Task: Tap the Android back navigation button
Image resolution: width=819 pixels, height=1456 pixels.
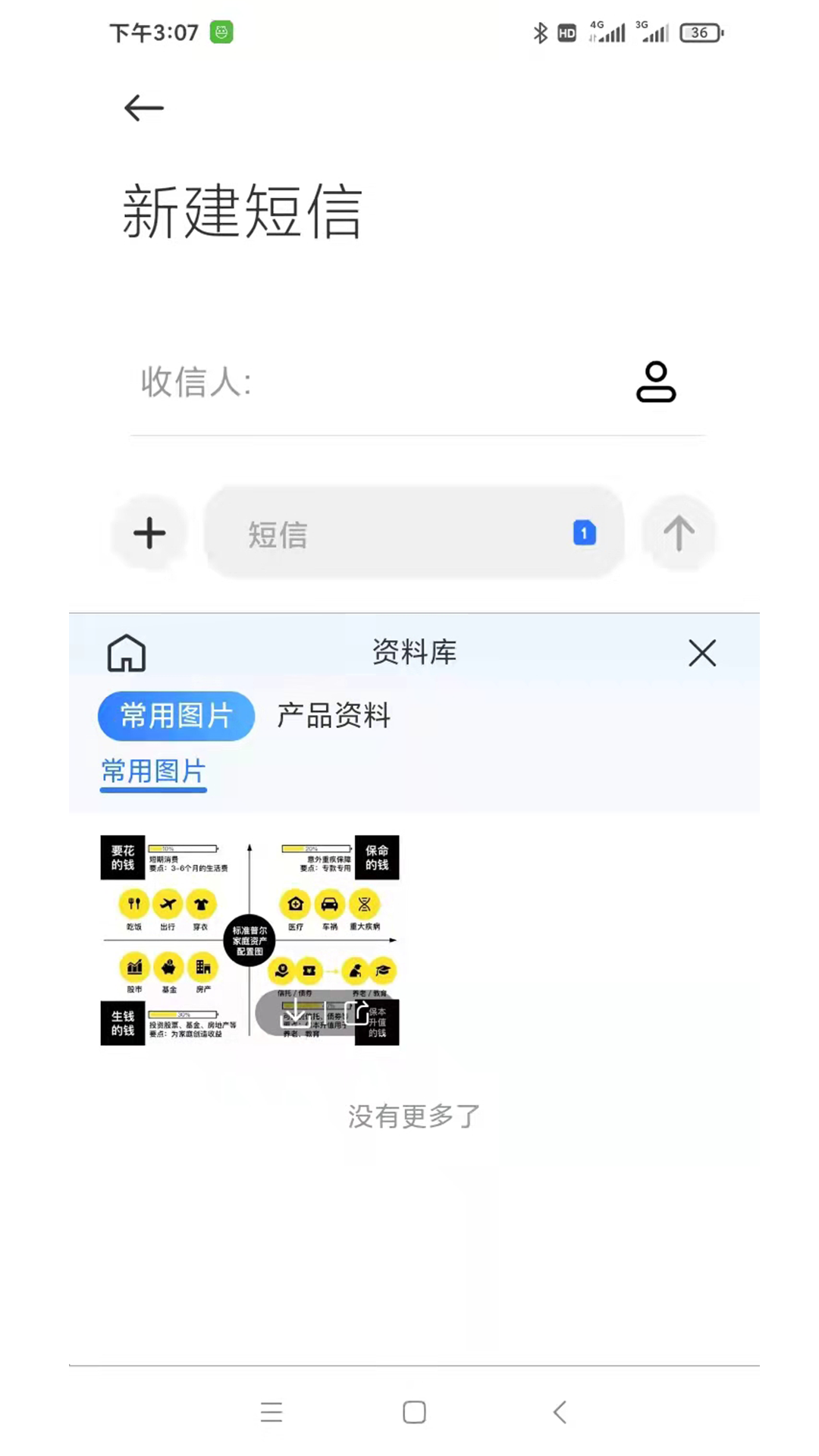Action: point(560,1412)
